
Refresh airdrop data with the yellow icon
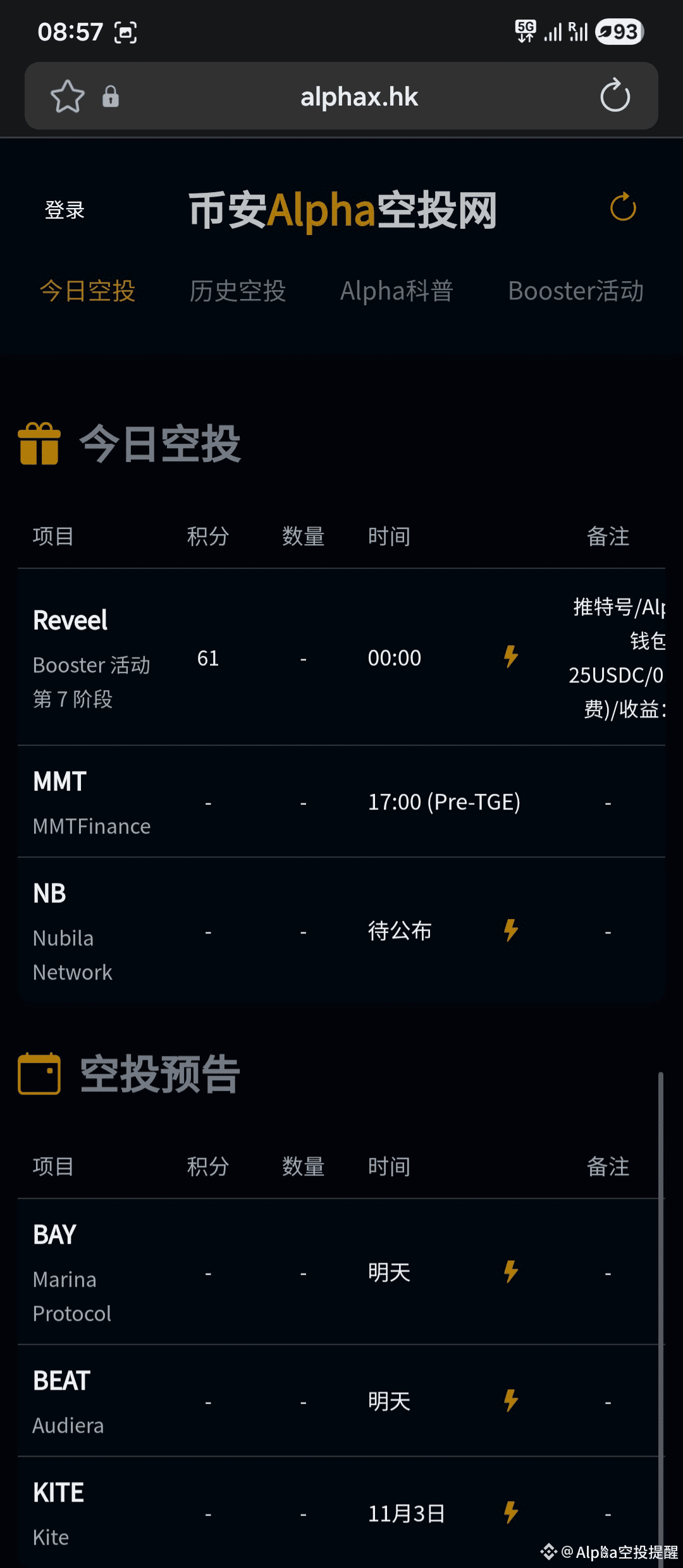point(623,207)
